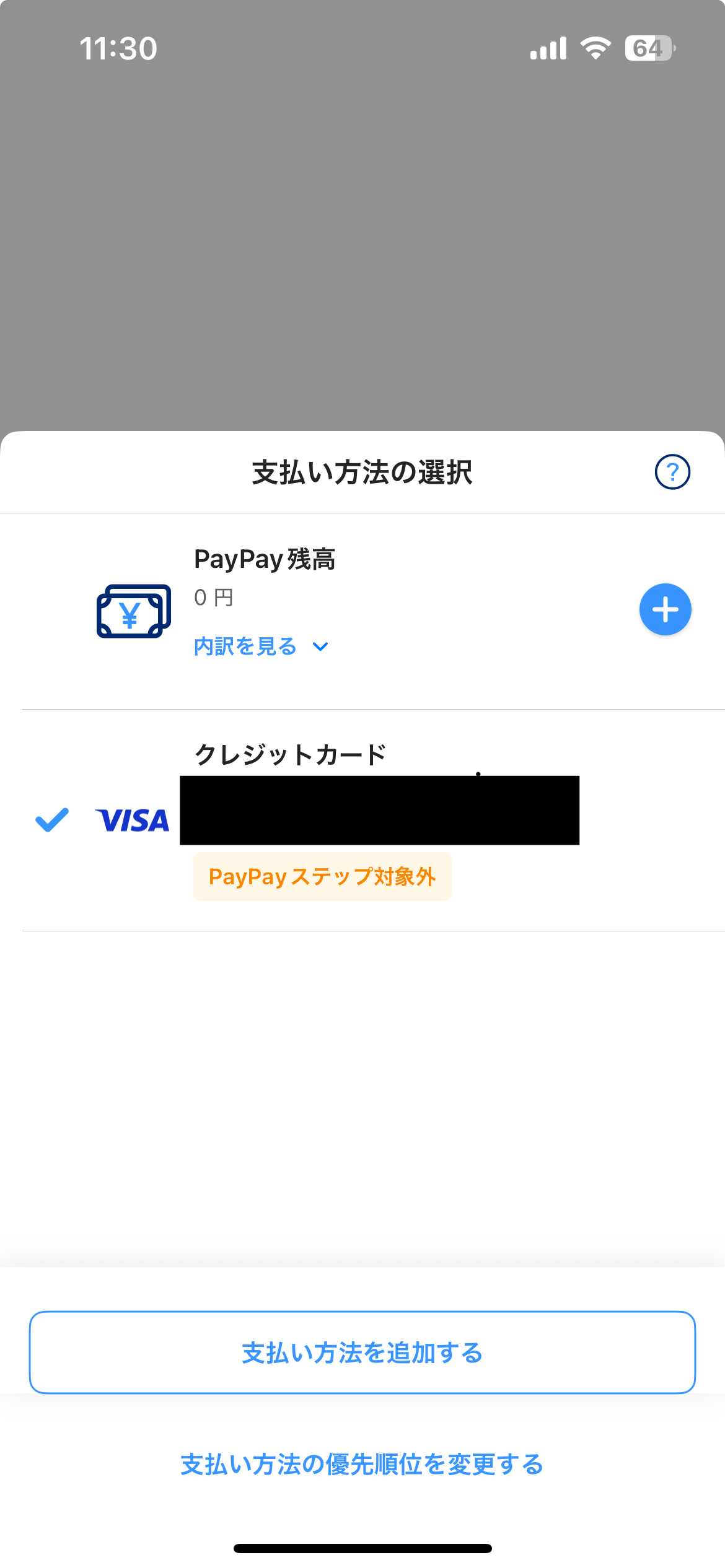The image size is (725, 1568).
Task: Open 支払い方法の優先順位を変更する link
Action: click(x=362, y=1465)
